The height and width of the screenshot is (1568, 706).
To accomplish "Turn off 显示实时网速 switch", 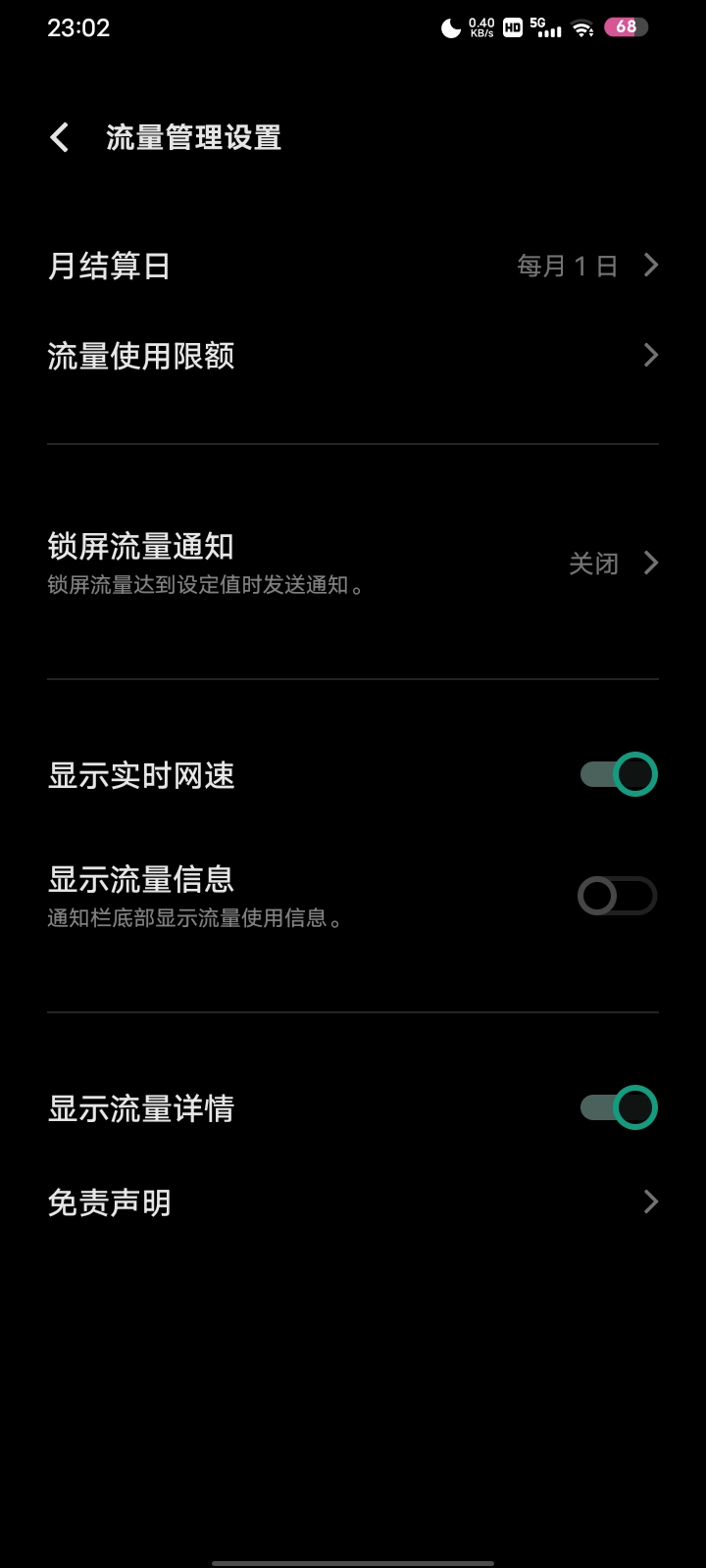I will [x=618, y=774].
